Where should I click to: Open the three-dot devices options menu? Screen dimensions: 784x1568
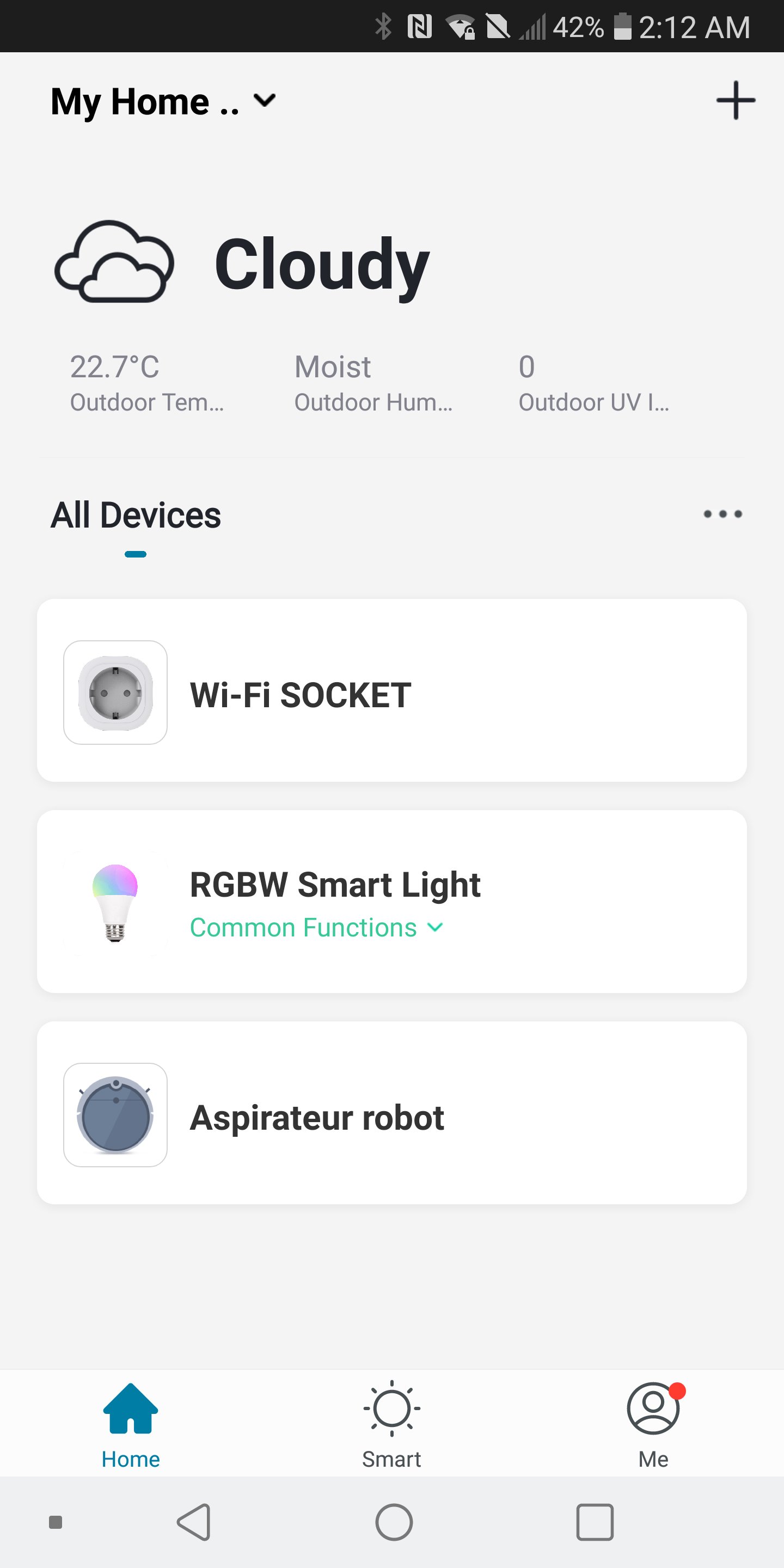pyautogui.click(x=722, y=514)
